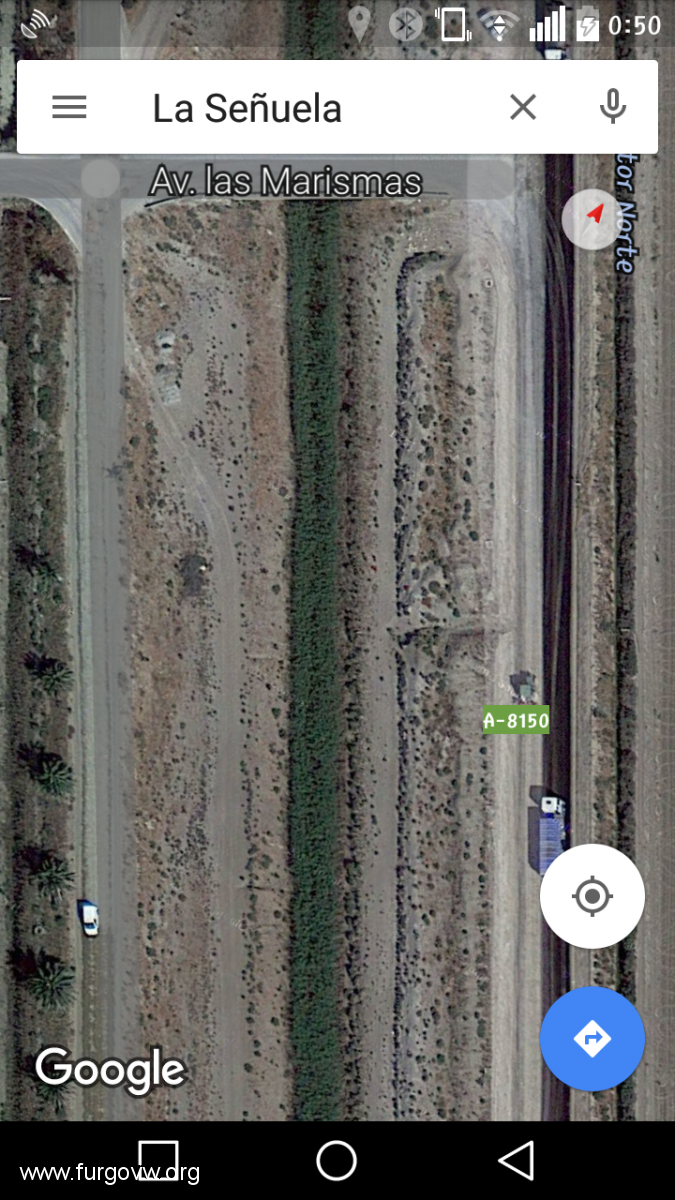Open directions with the blue arrow button

point(592,1039)
